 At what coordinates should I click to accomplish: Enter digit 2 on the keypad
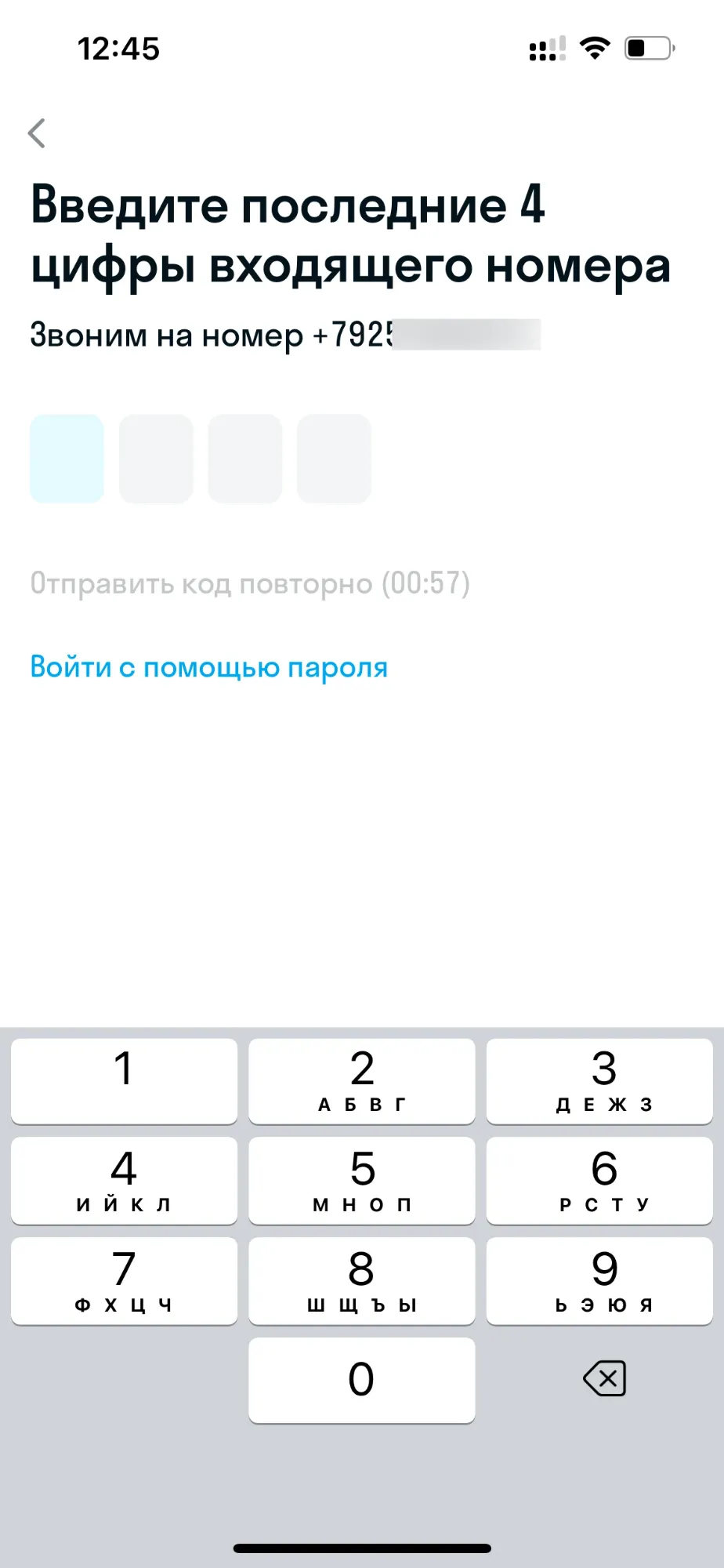coord(361,1080)
